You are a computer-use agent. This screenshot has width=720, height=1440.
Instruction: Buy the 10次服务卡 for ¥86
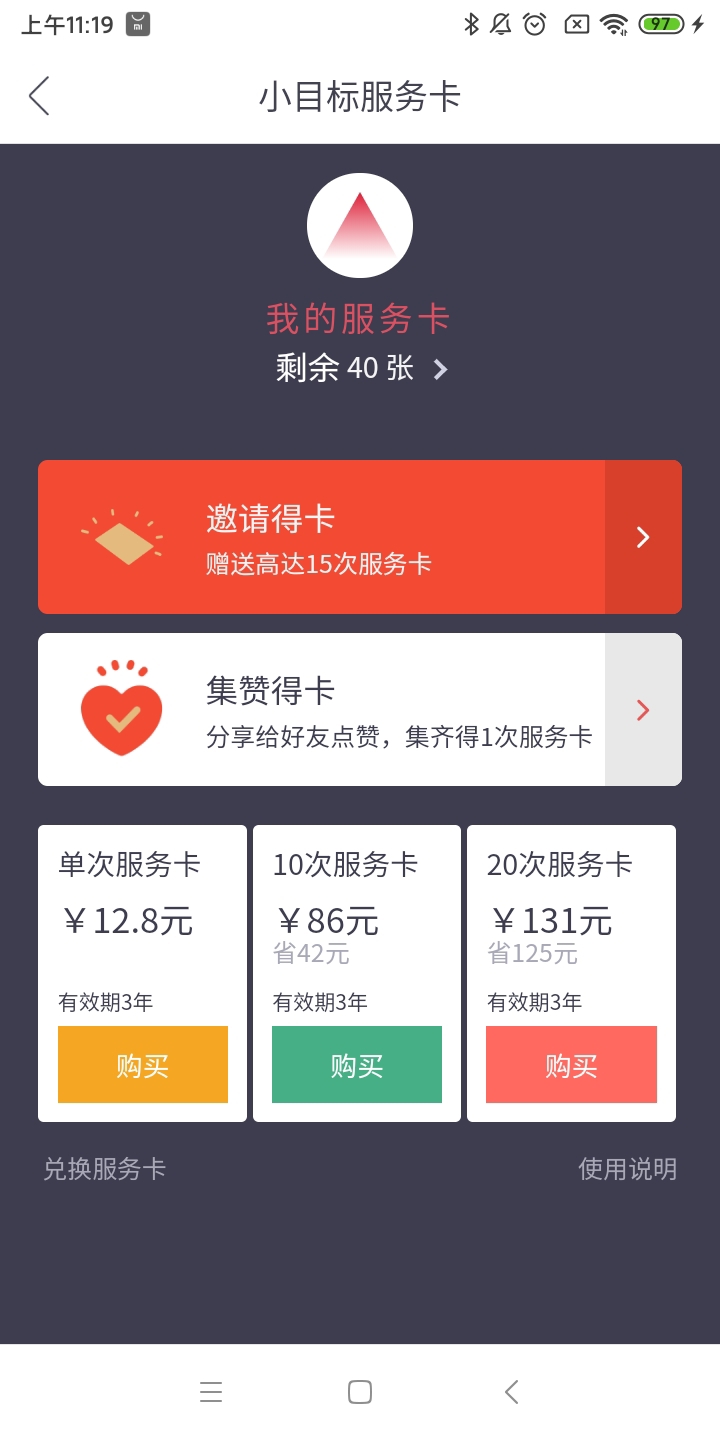point(357,1065)
